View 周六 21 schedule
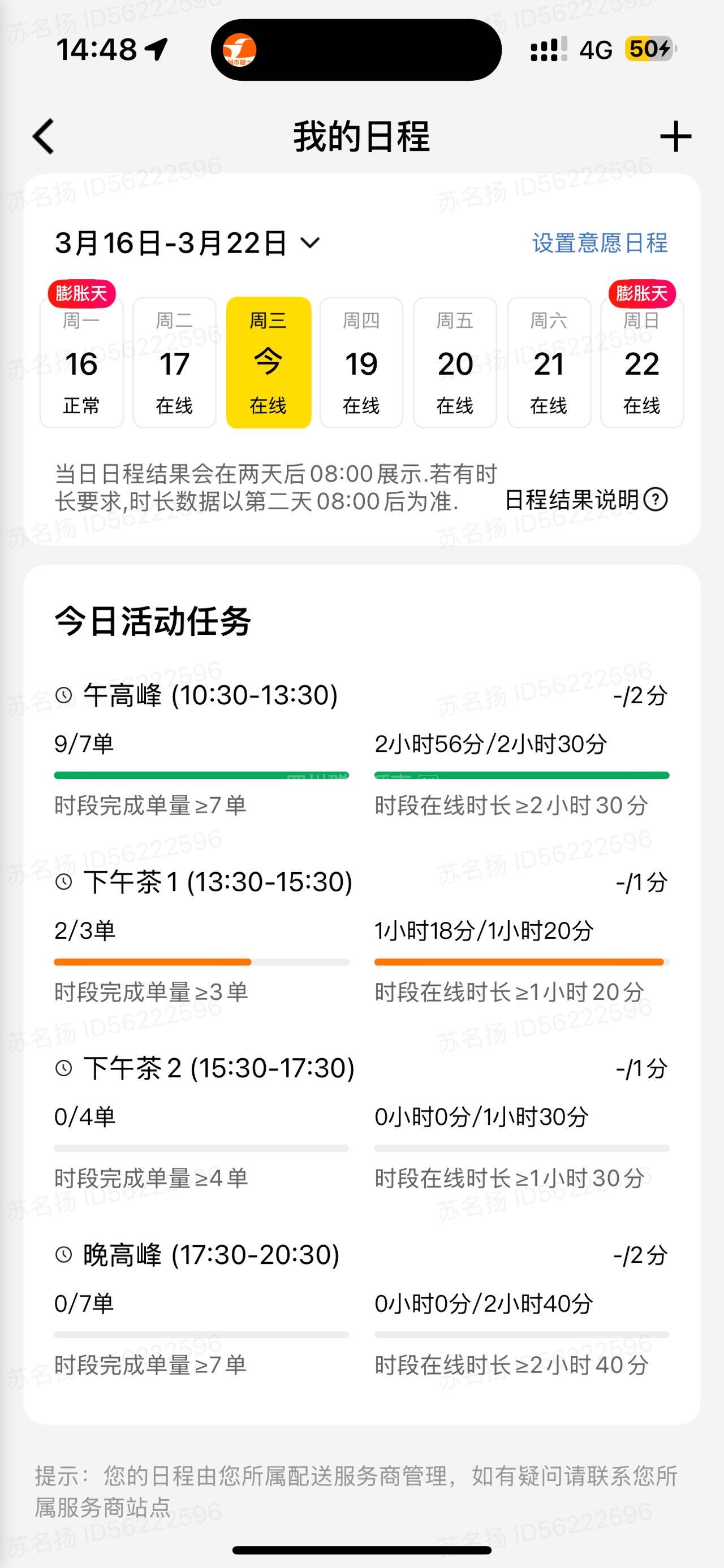This screenshot has height=1568, width=724. click(x=549, y=363)
